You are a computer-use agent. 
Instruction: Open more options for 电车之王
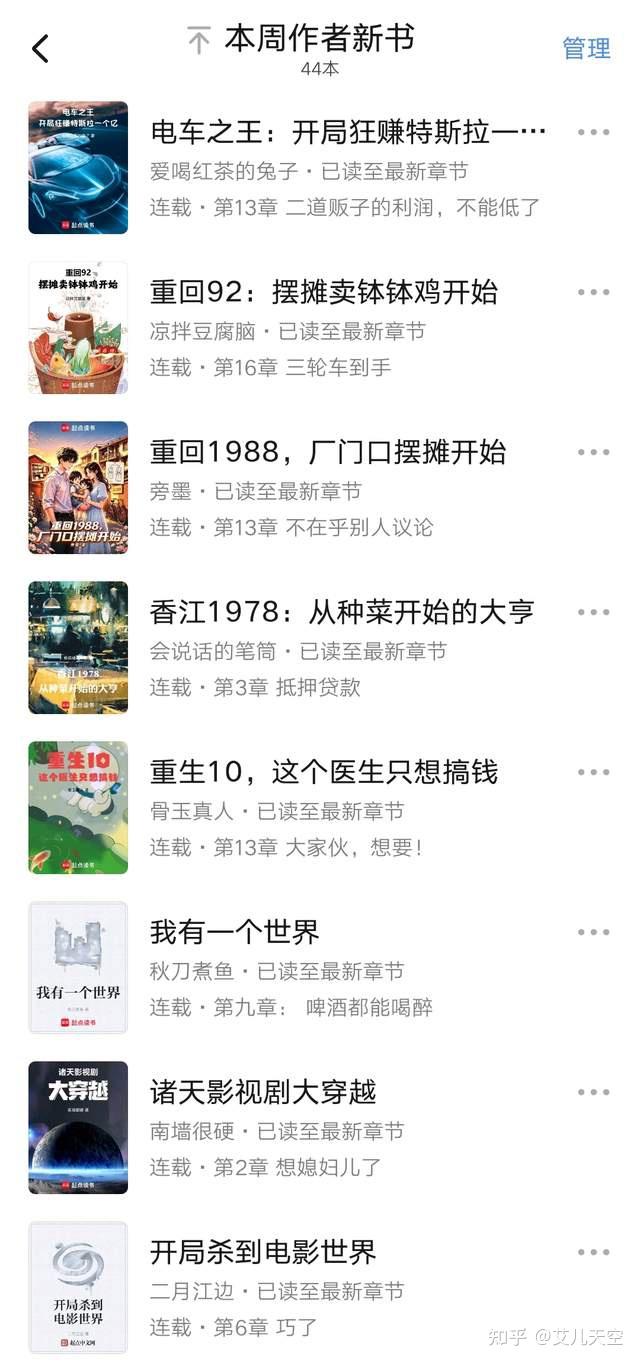pyautogui.click(x=593, y=132)
